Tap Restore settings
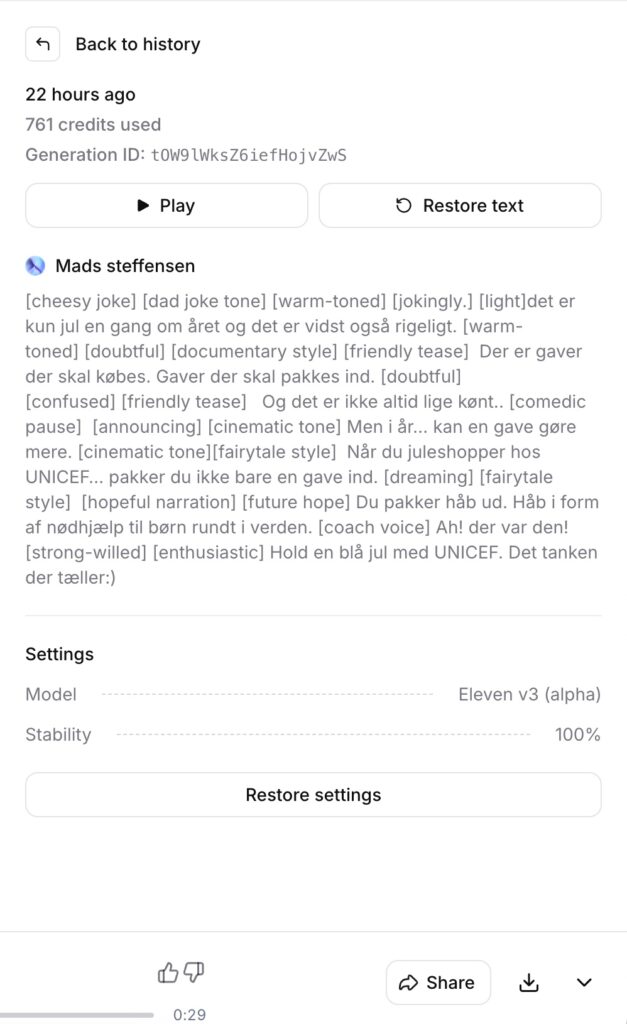Screen dimensions: 627x1024 point(314,795)
